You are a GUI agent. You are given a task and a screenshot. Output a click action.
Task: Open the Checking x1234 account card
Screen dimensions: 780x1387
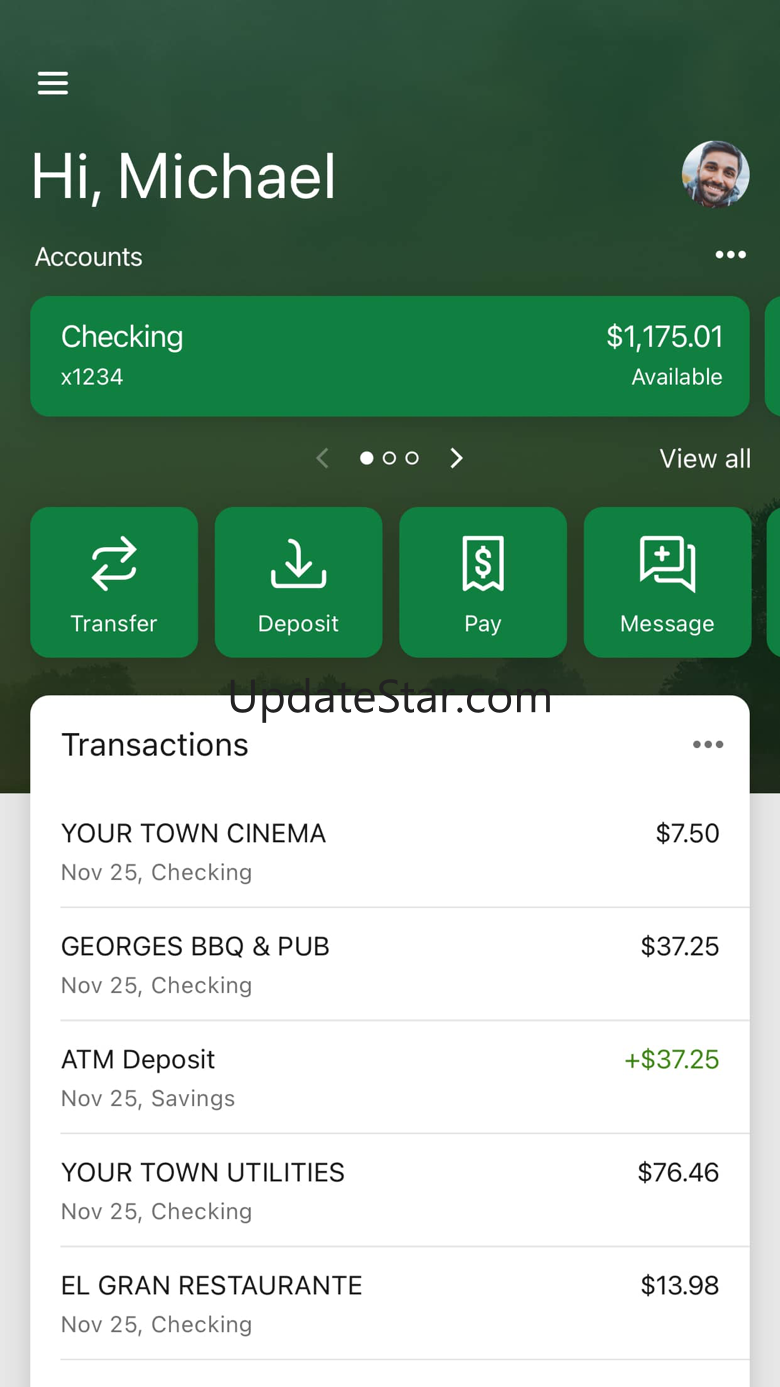pyautogui.click(x=390, y=356)
